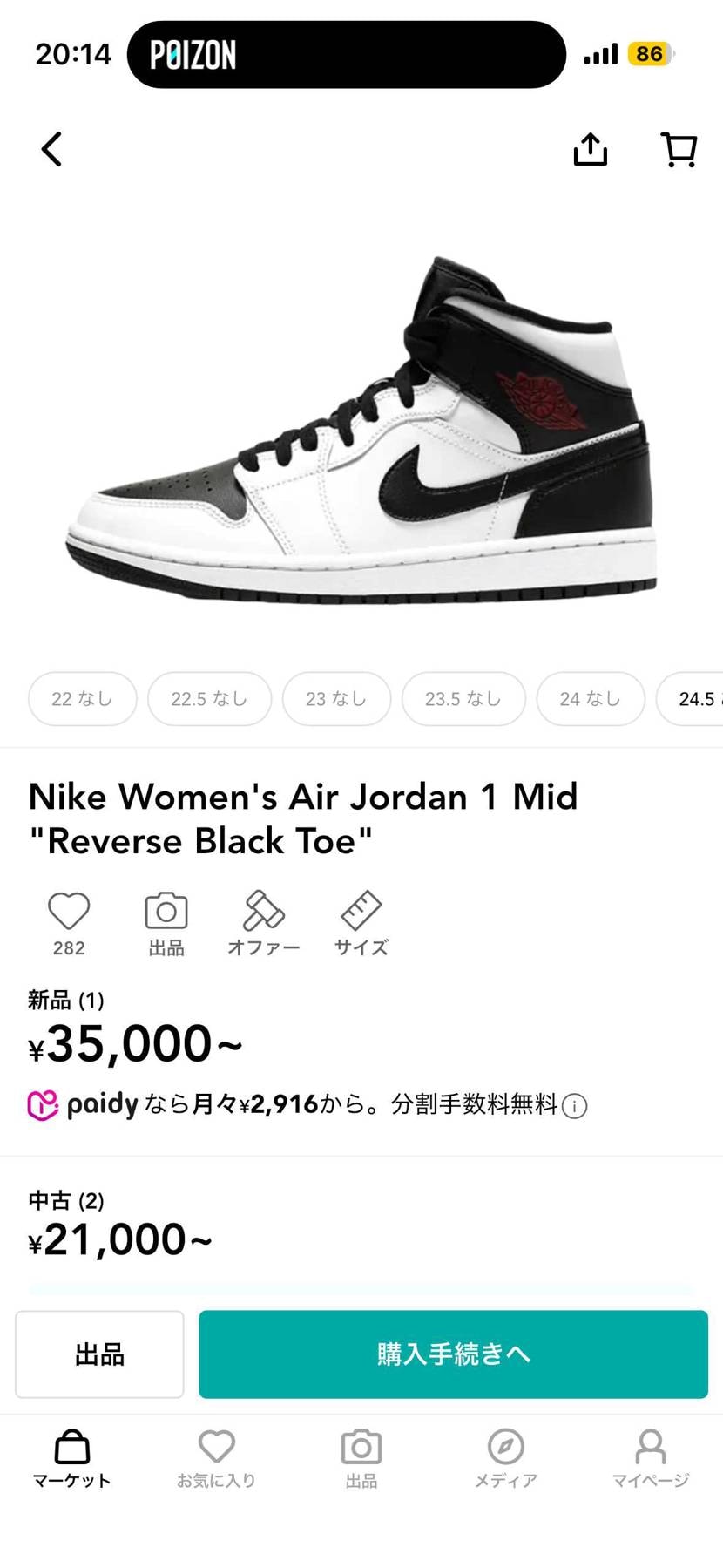This screenshot has height=1568, width=723.
Task: Tap the back arrow icon
Action: click(50, 148)
